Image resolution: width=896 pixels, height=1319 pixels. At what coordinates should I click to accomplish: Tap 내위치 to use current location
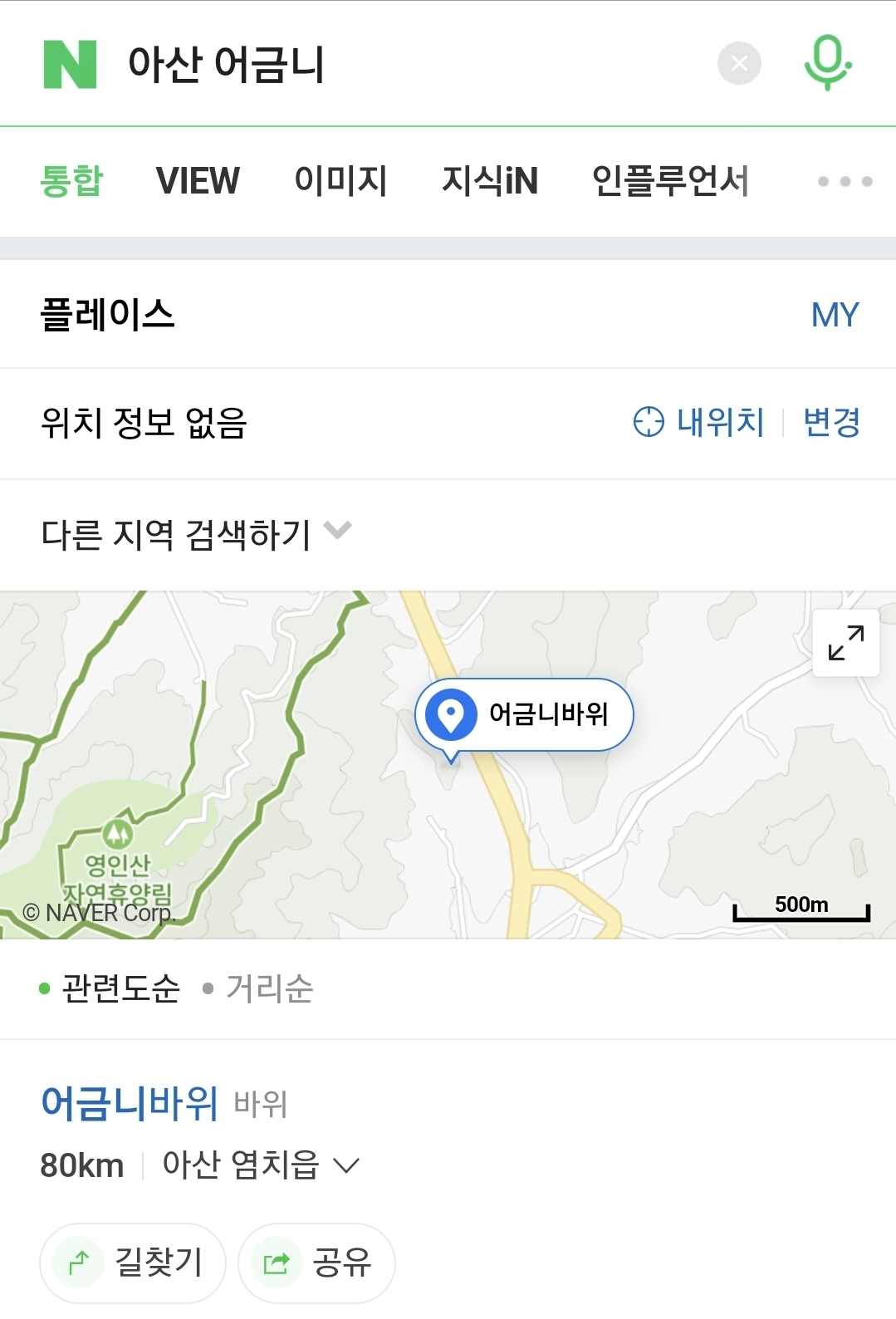[x=699, y=422]
